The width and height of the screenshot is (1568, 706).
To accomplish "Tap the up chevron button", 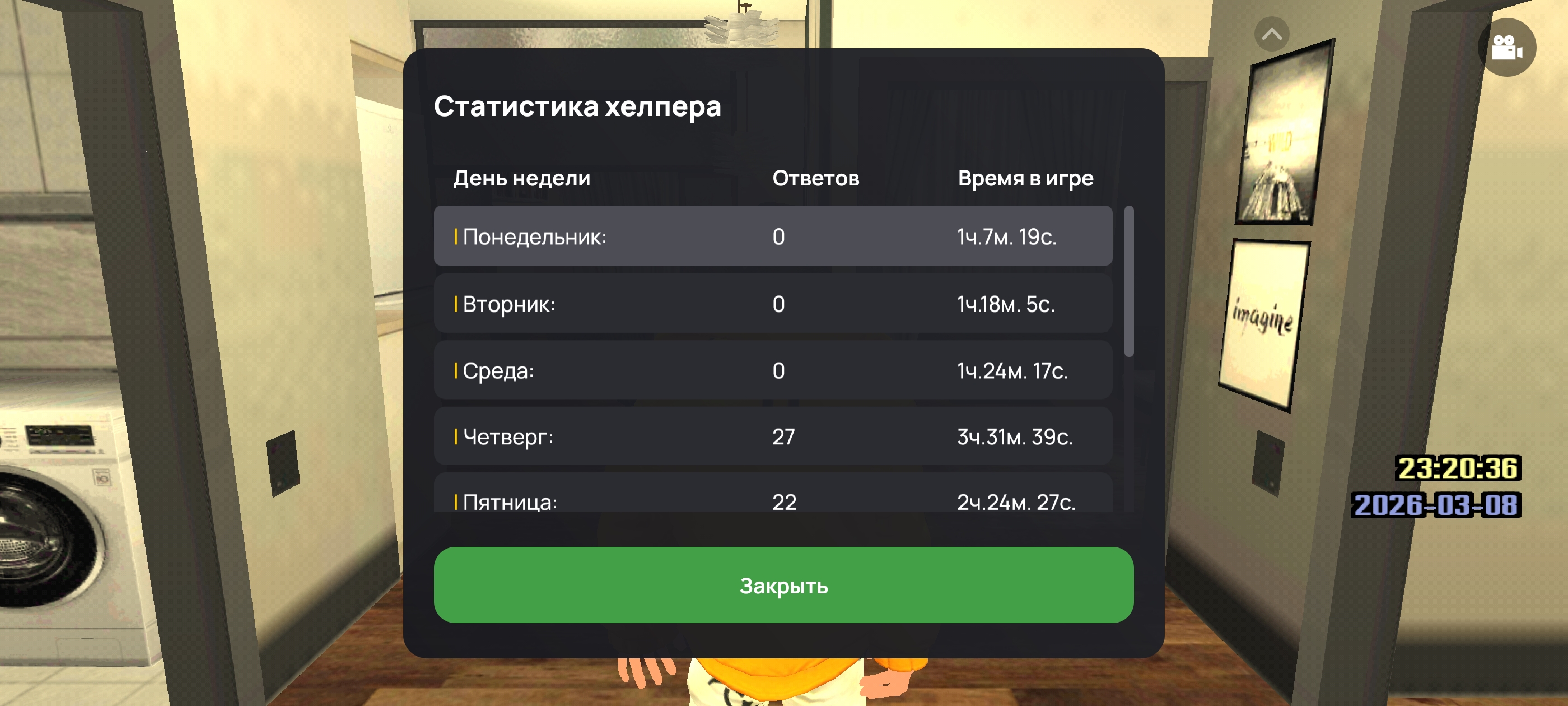I will pos(1272,34).
